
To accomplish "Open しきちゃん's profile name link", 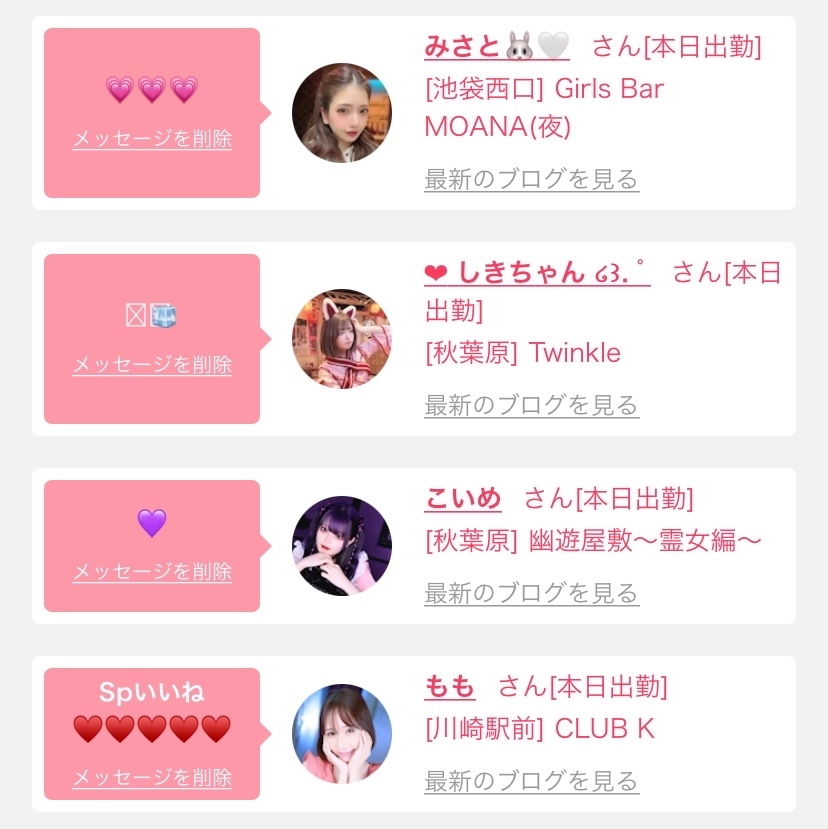I will tap(537, 272).
